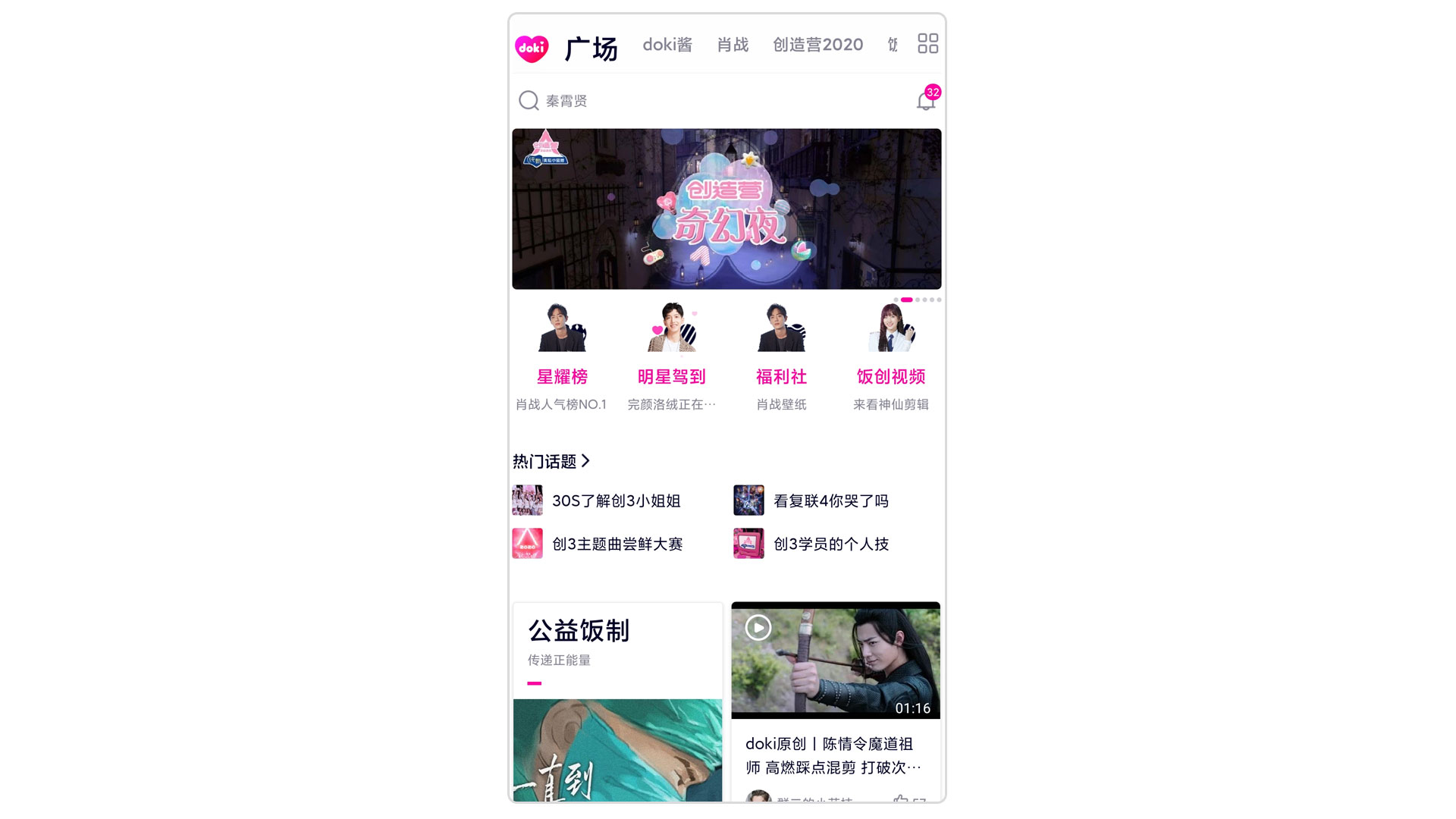This screenshot has height=819, width=1456.
Task: Expand the 热门话题 section
Action: [551, 461]
